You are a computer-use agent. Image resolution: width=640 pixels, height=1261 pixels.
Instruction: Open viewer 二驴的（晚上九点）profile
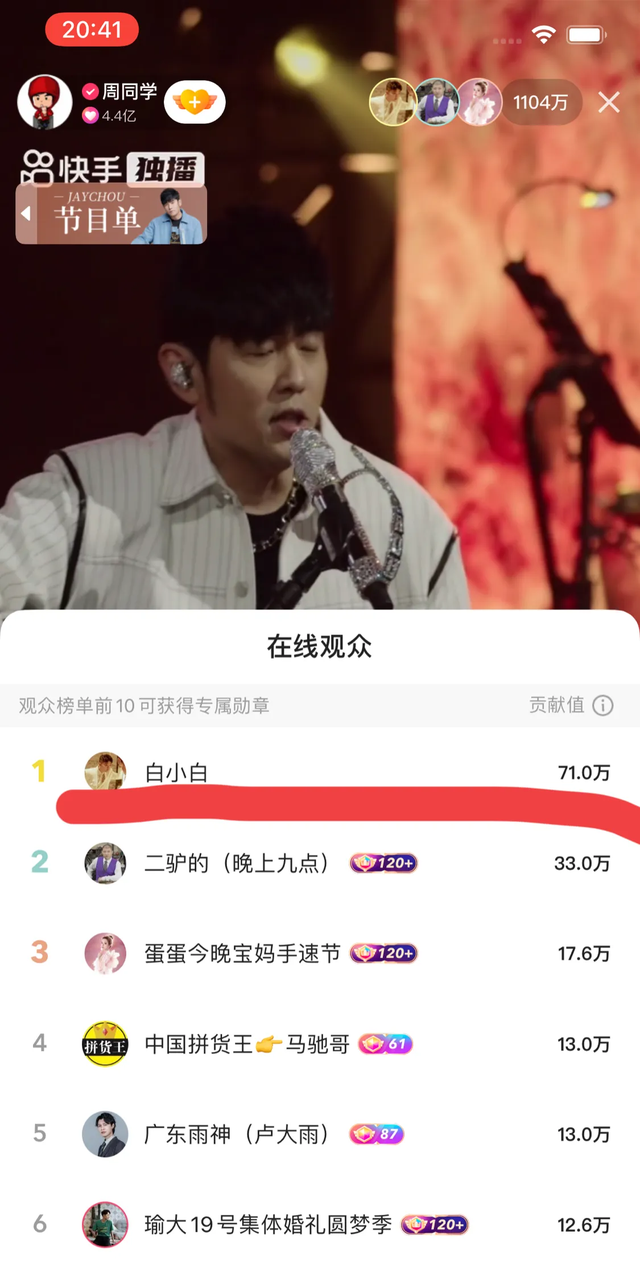(x=237, y=863)
